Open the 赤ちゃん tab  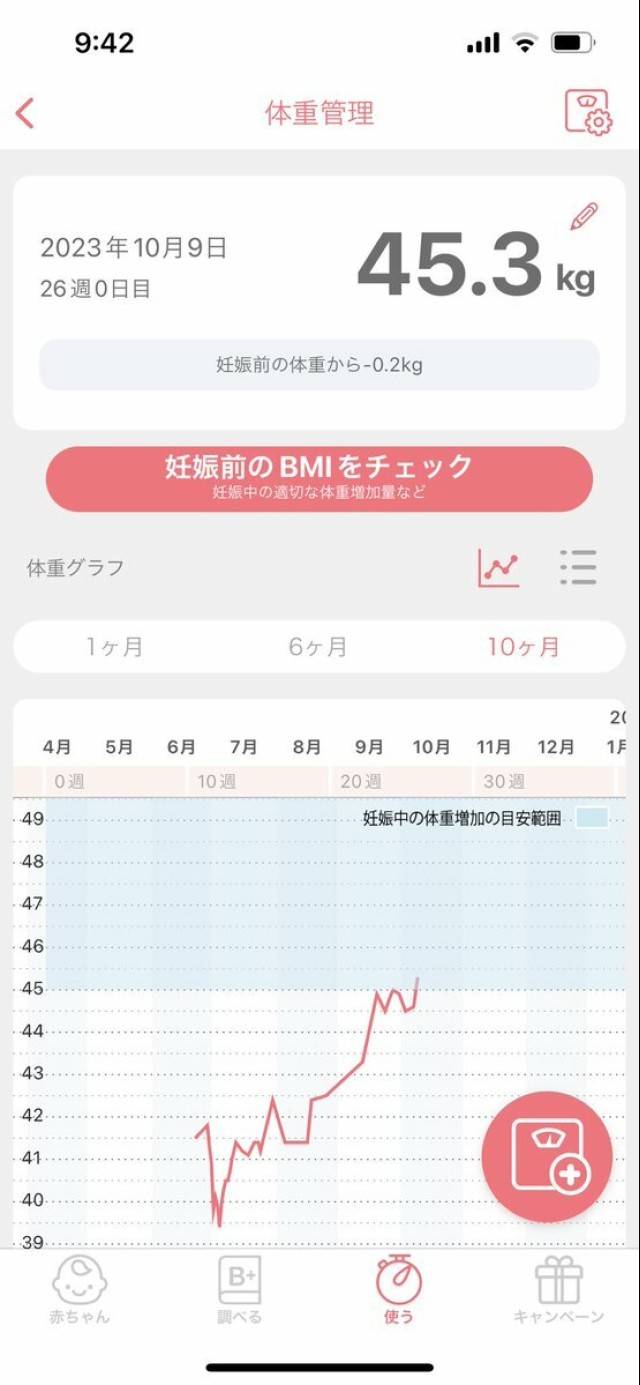pyautogui.click(x=80, y=1290)
